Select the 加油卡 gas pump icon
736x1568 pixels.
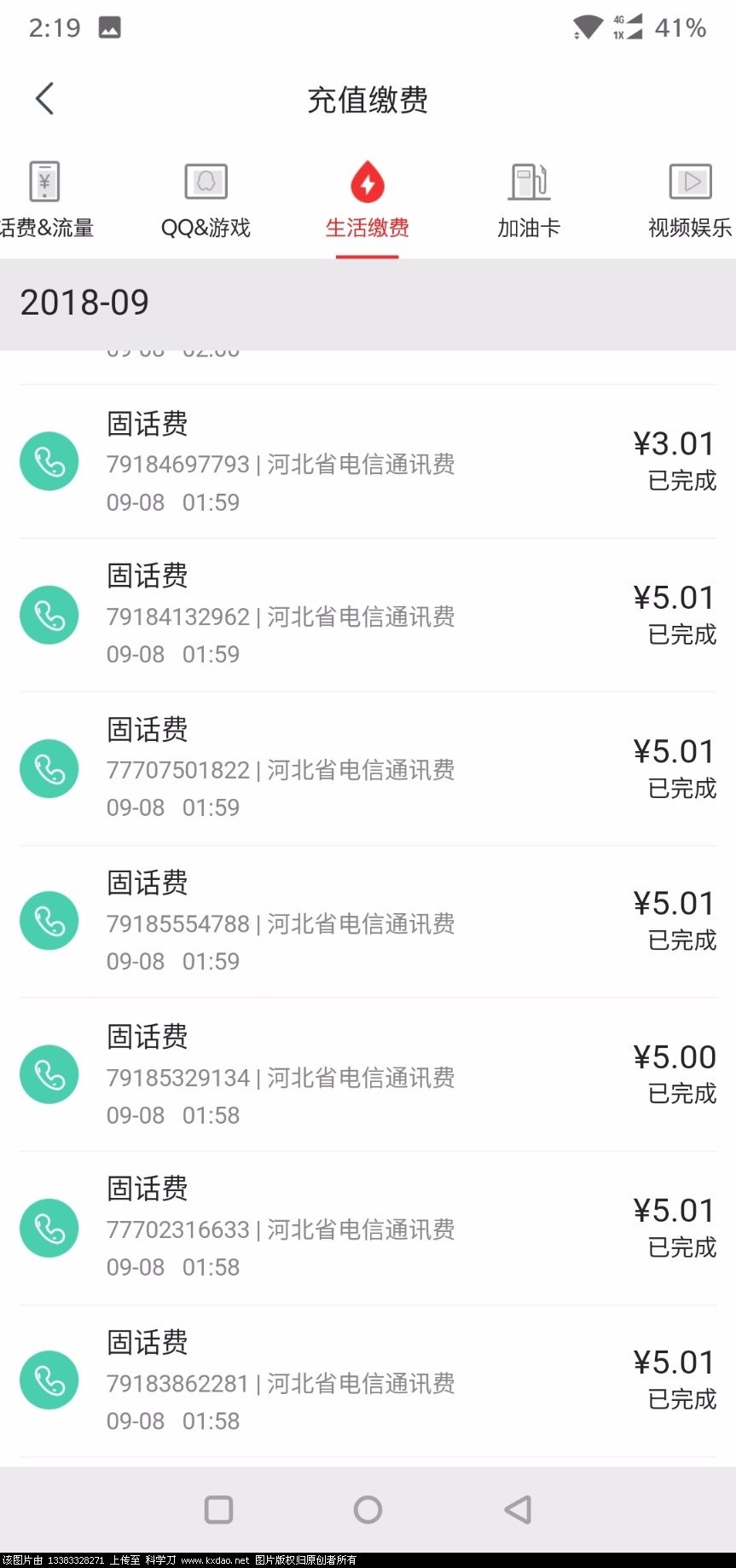528,182
